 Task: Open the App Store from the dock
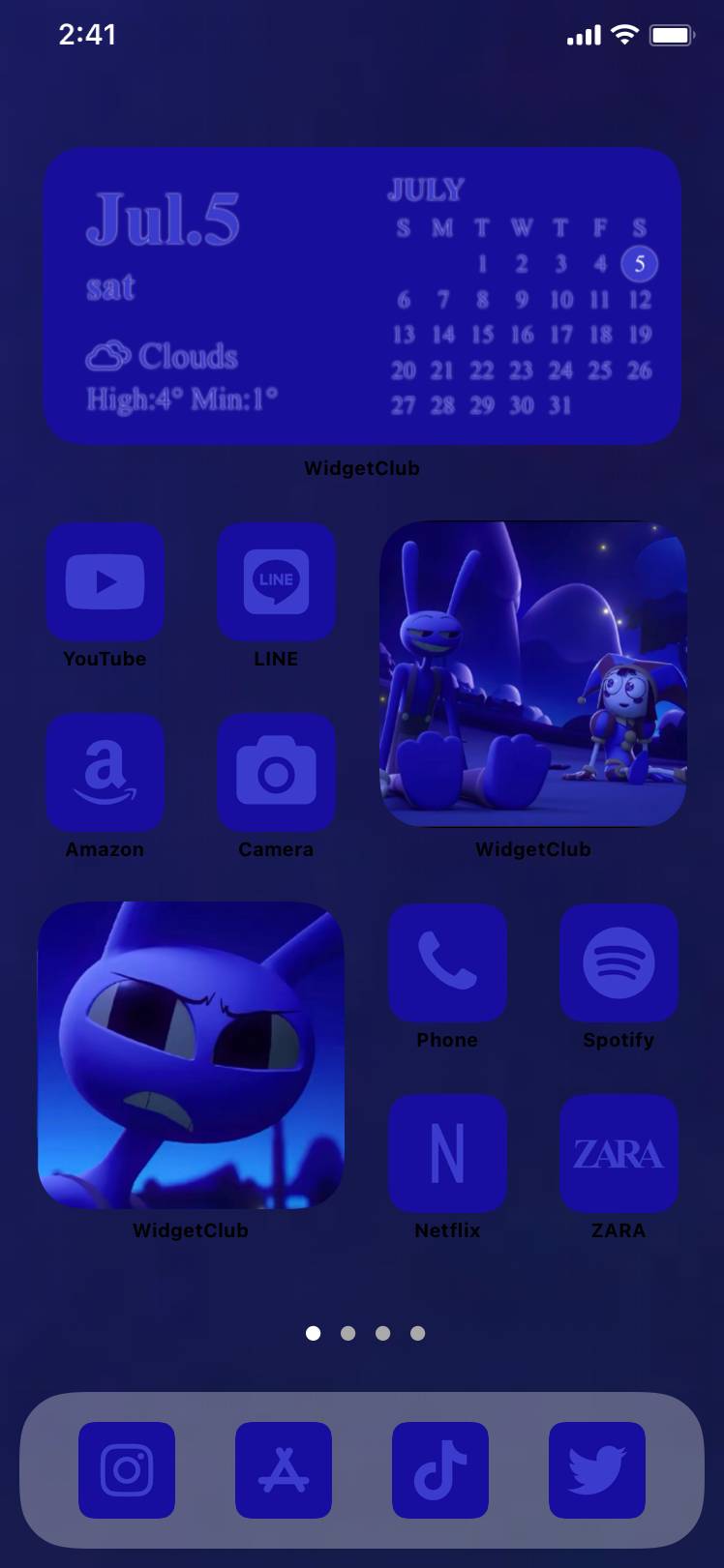click(x=284, y=1469)
